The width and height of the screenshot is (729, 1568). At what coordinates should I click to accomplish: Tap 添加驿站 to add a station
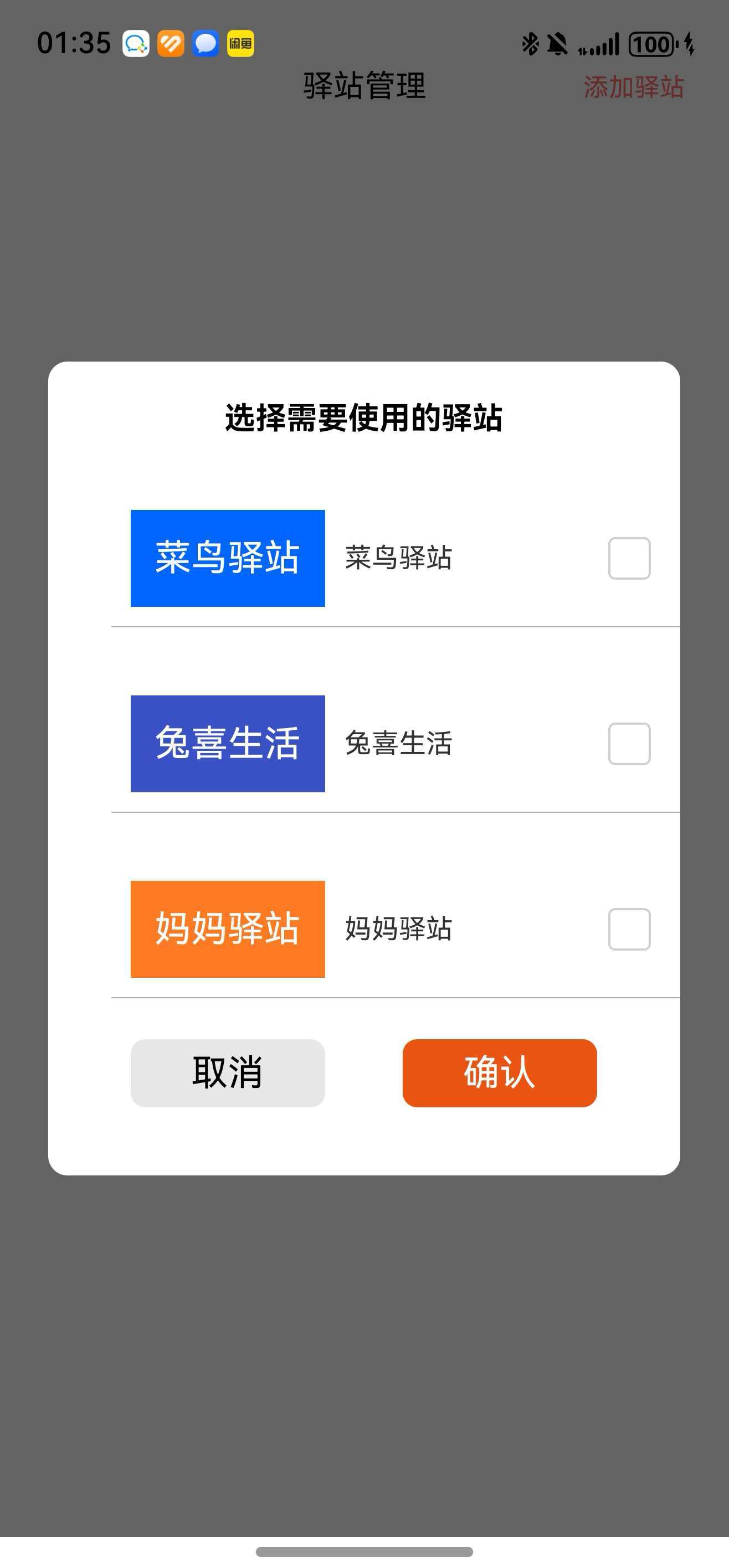click(633, 87)
